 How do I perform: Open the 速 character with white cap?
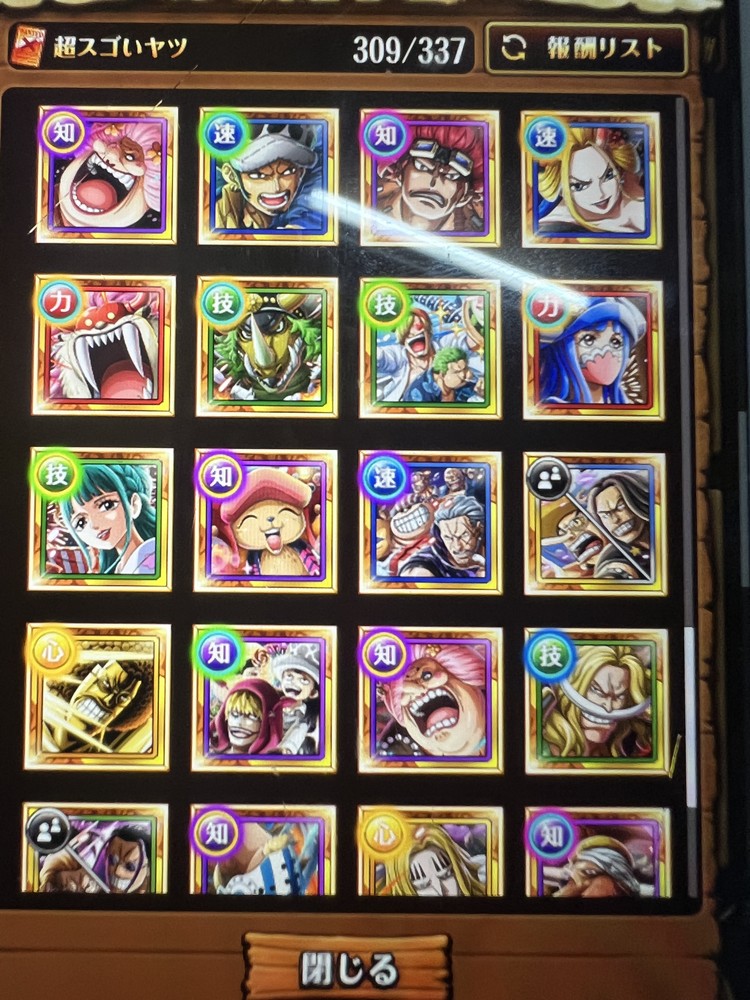click(x=267, y=177)
